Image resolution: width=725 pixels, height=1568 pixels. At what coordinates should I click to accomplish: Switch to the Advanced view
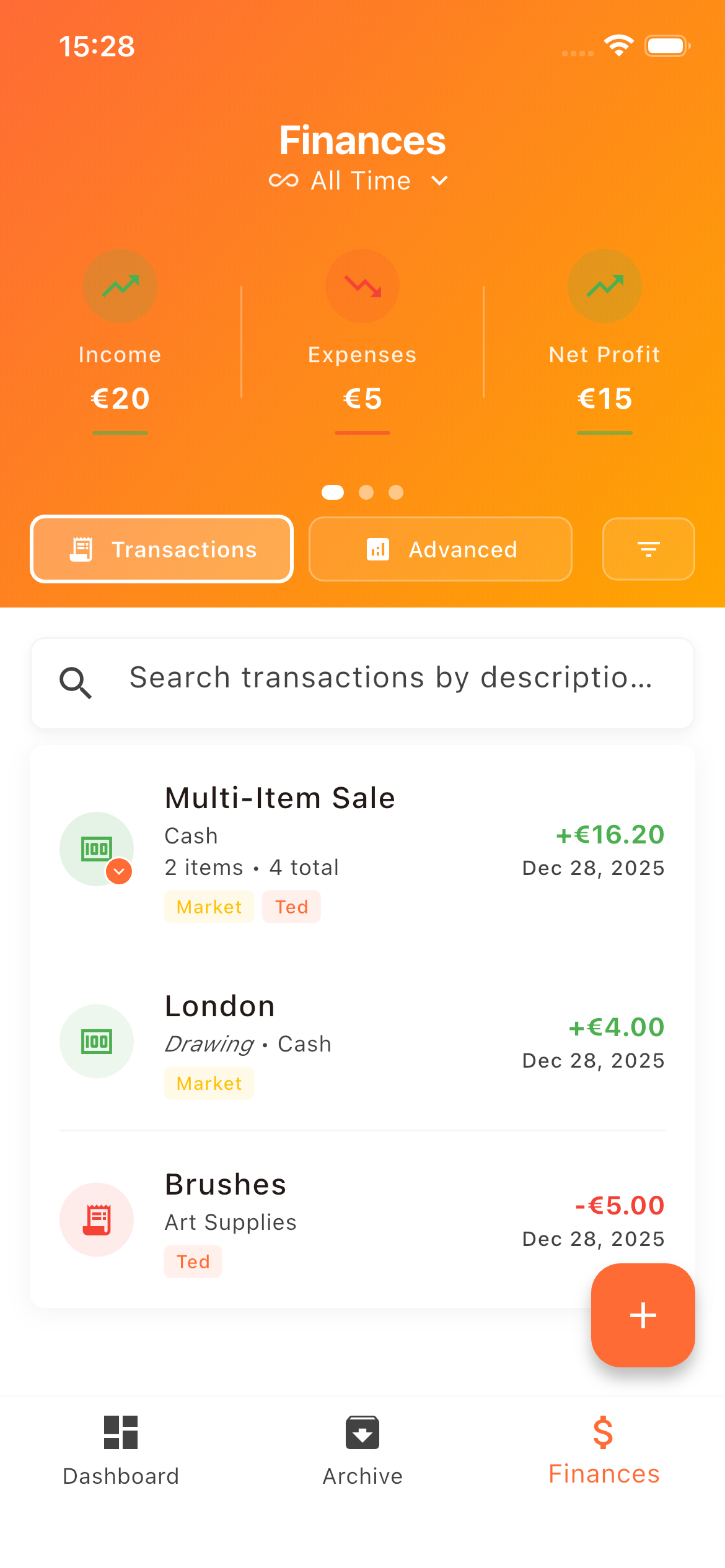point(440,549)
